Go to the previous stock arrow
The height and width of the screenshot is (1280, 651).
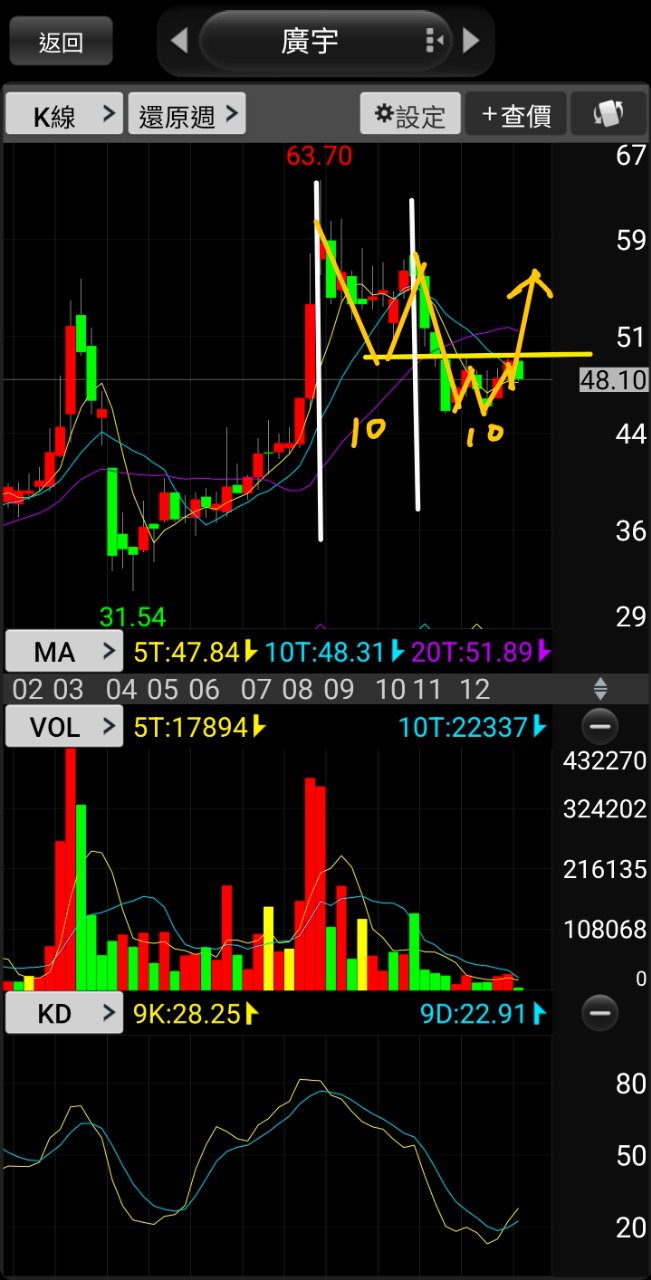pos(180,41)
